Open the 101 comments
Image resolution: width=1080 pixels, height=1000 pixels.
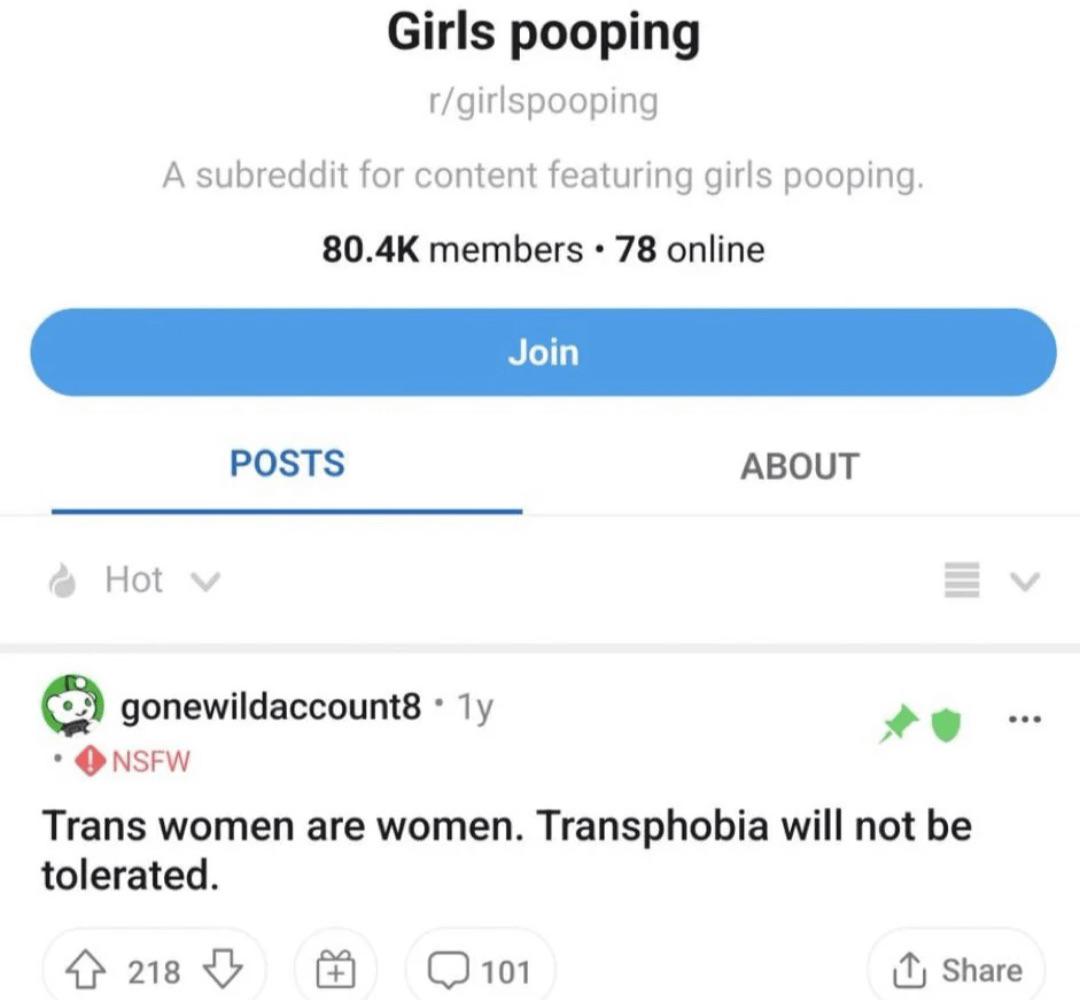479,970
